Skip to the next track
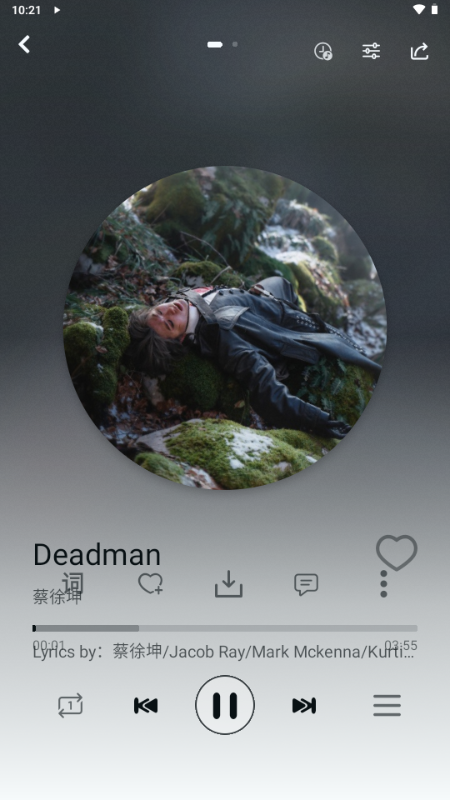450x800 pixels. point(304,706)
